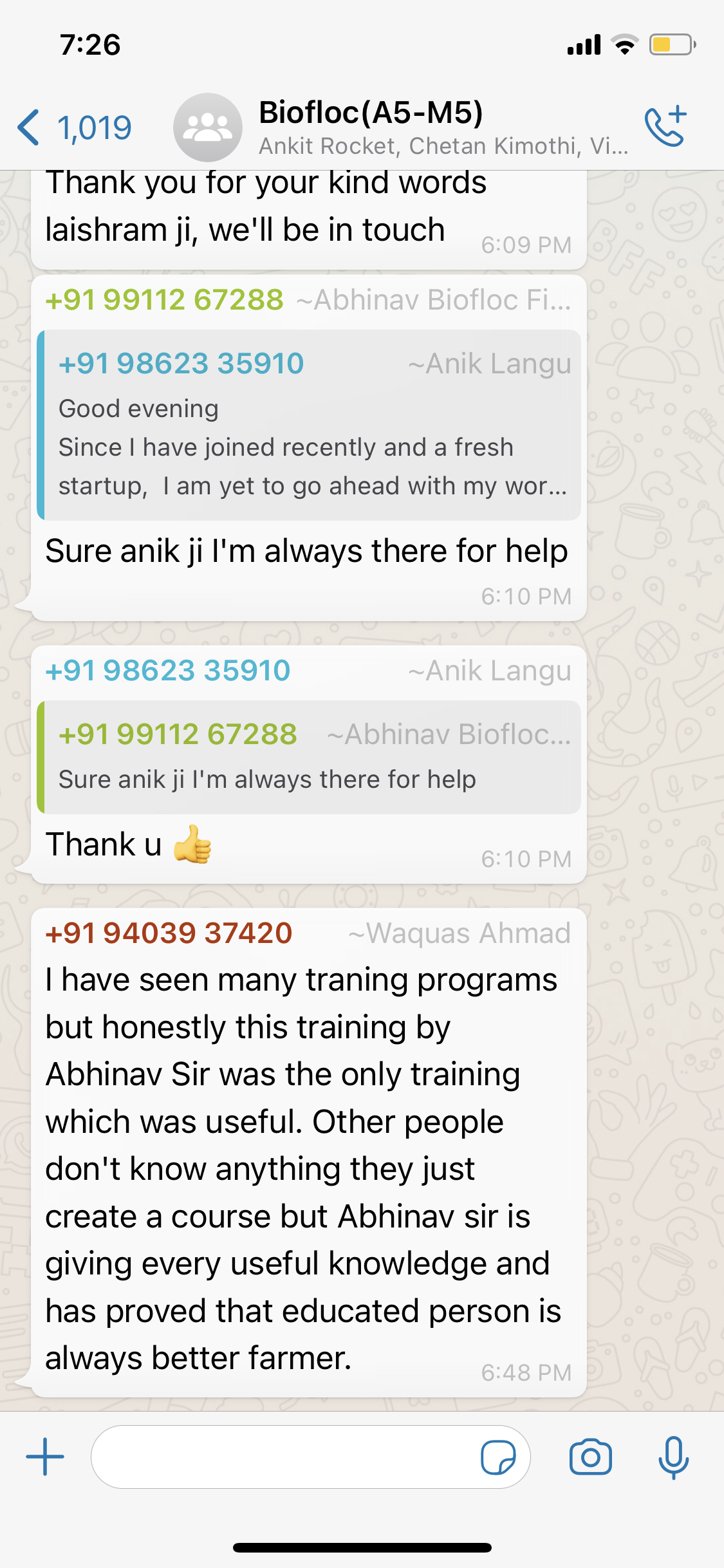The height and width of the screenshot is (1568, 724).
Task: Record a voice message
Action: [x=673, y=1457]
